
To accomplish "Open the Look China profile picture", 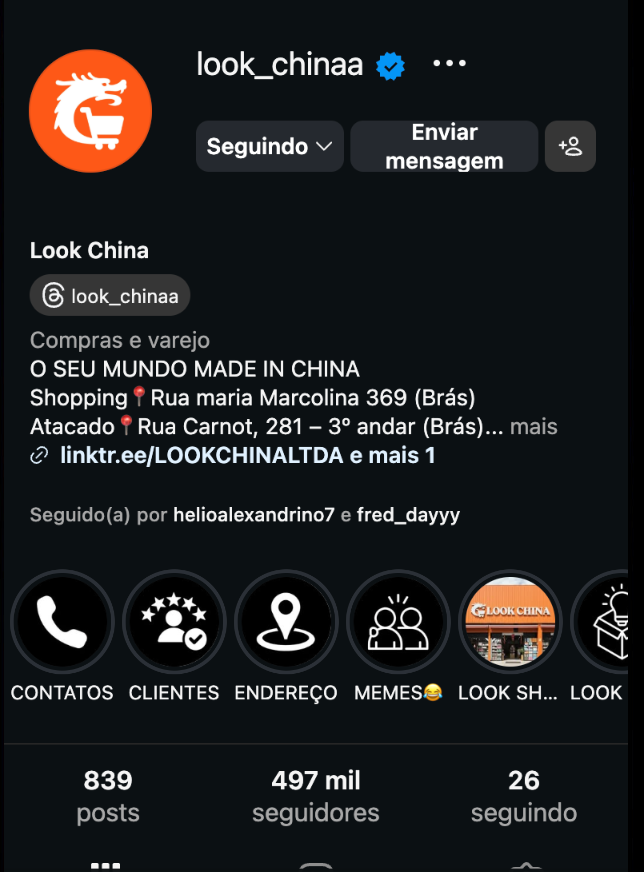I will point(90,110).
